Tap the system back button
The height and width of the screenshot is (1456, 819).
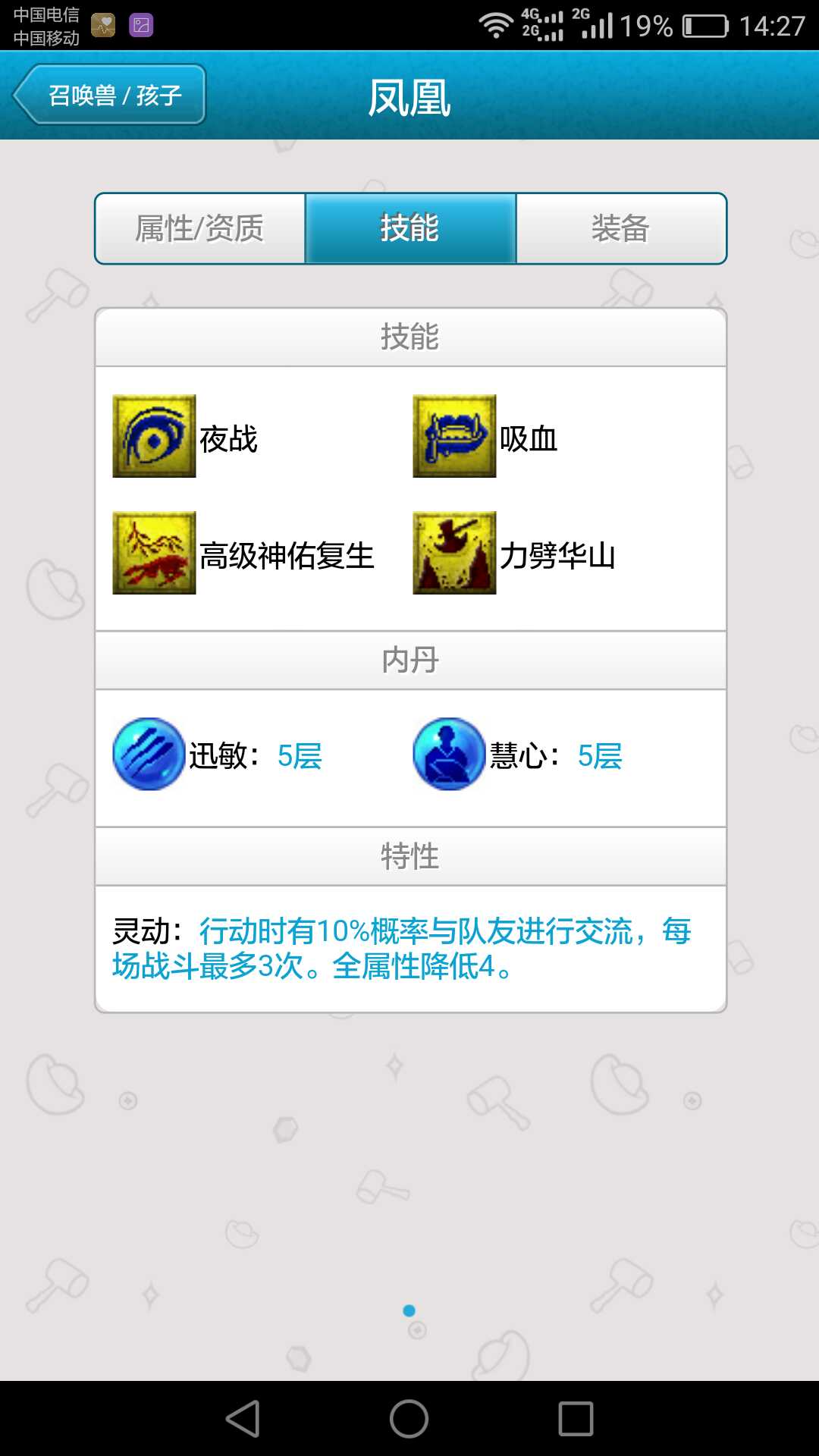click(243, 1419)
